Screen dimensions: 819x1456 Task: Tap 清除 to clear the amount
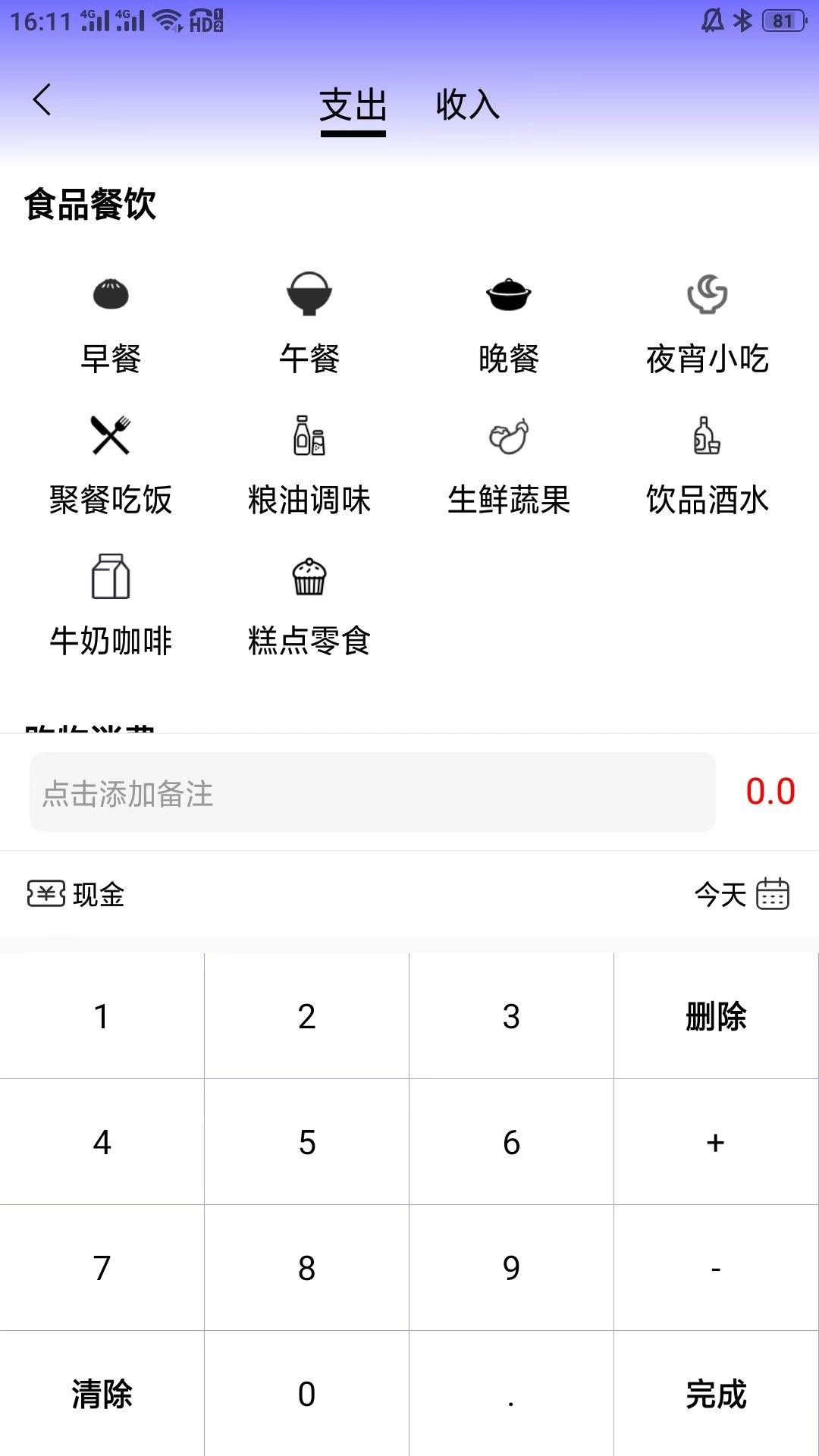(x=102, y=1394)
